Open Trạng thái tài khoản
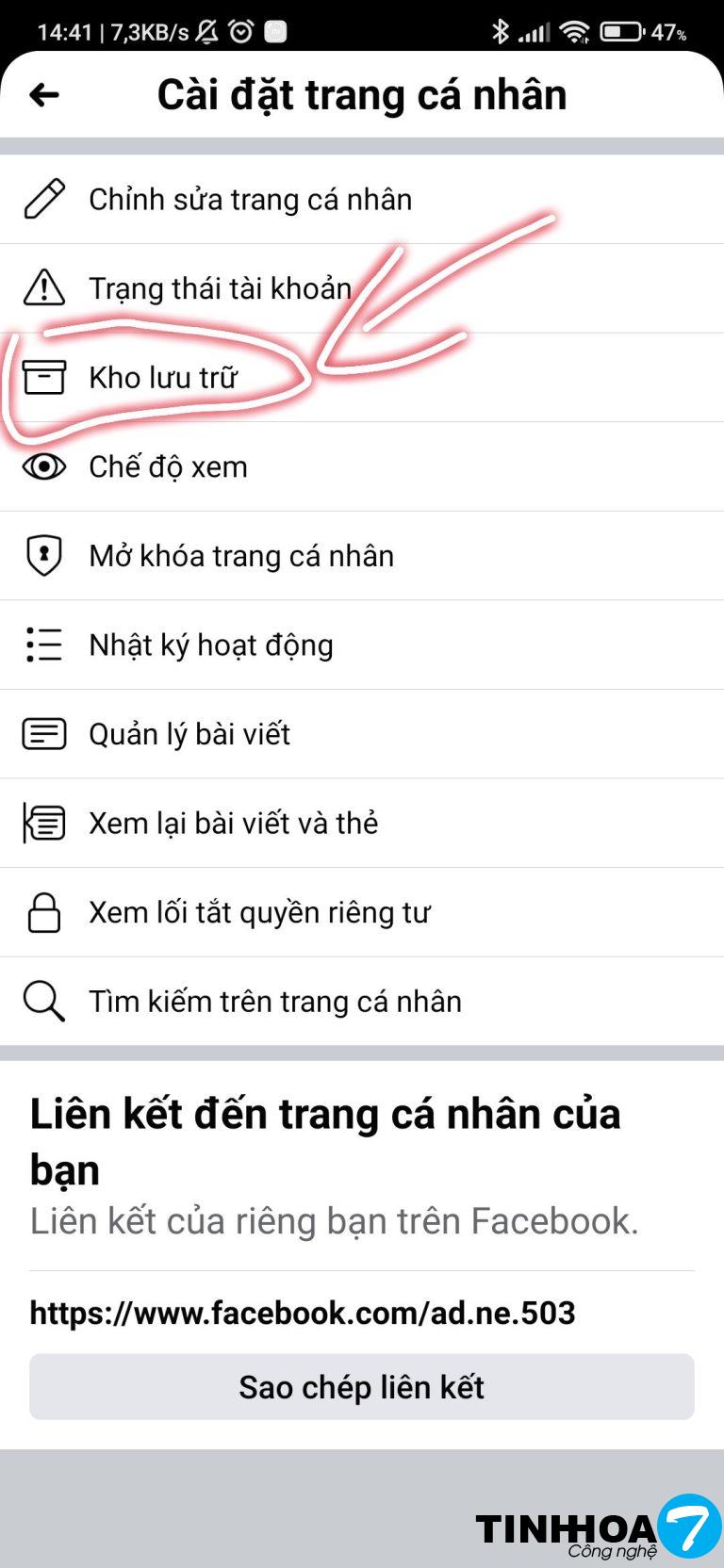 click(x=220, y=288)
